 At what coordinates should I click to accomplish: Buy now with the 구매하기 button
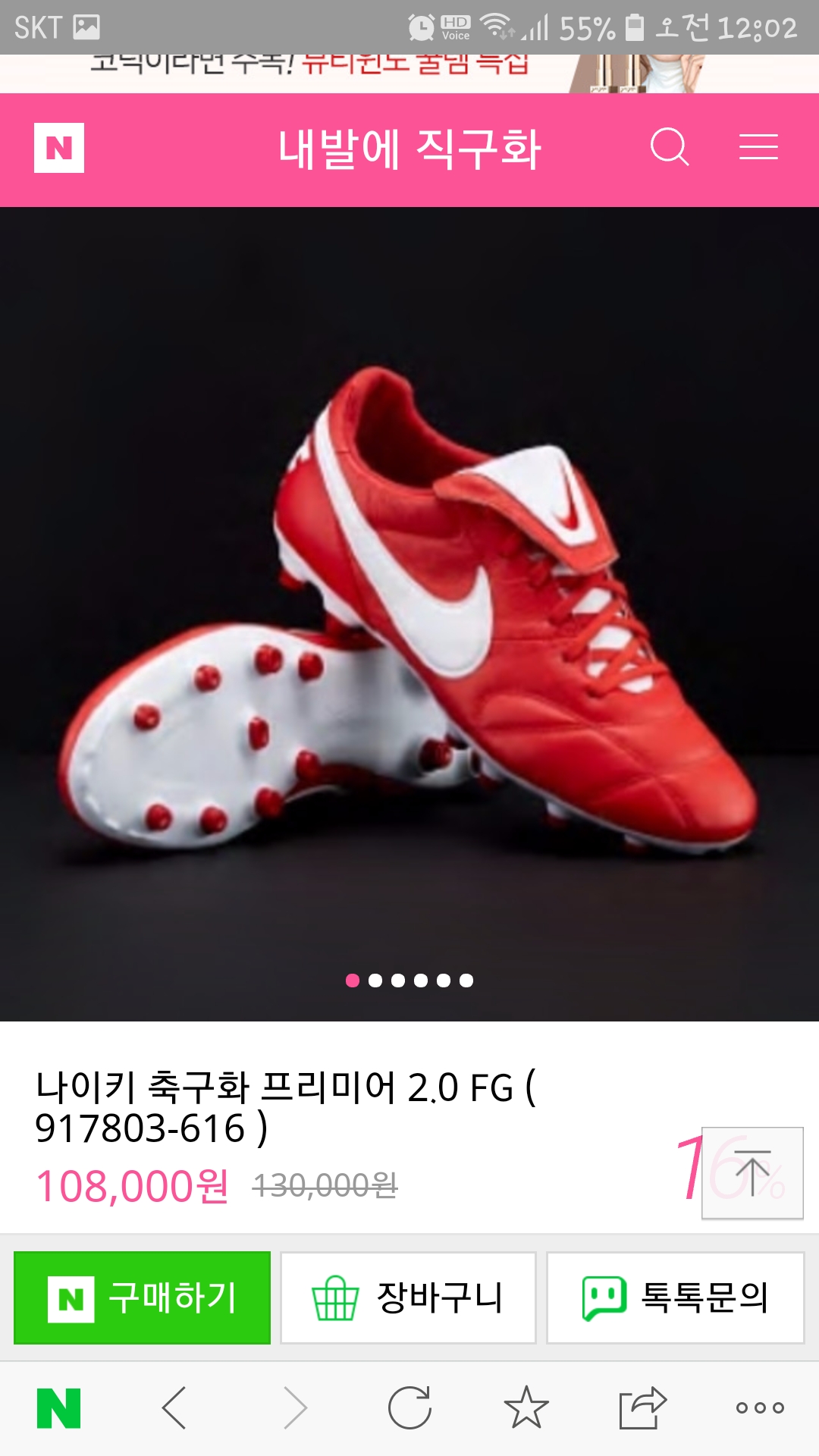coord(143,1298)
